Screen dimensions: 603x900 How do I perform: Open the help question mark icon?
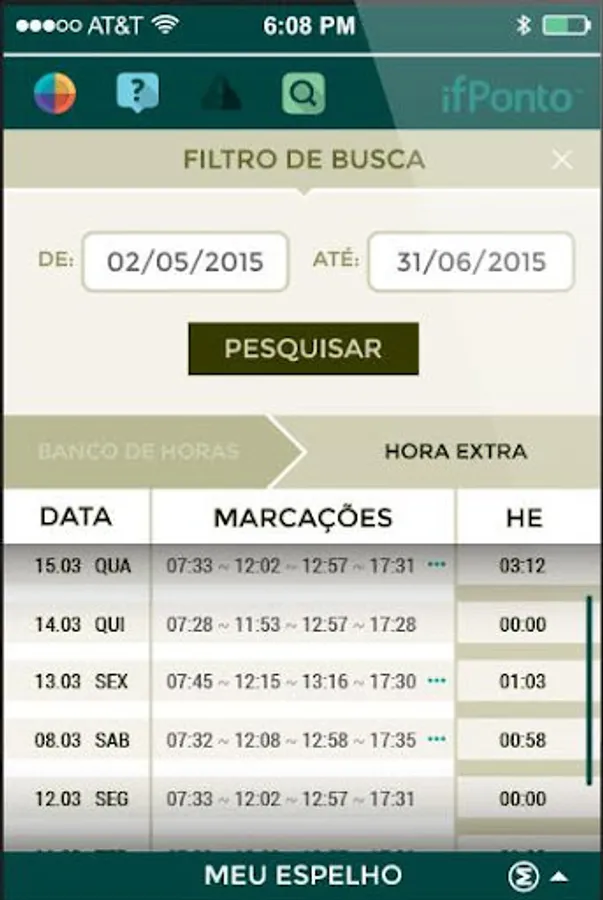coord(138,92)
